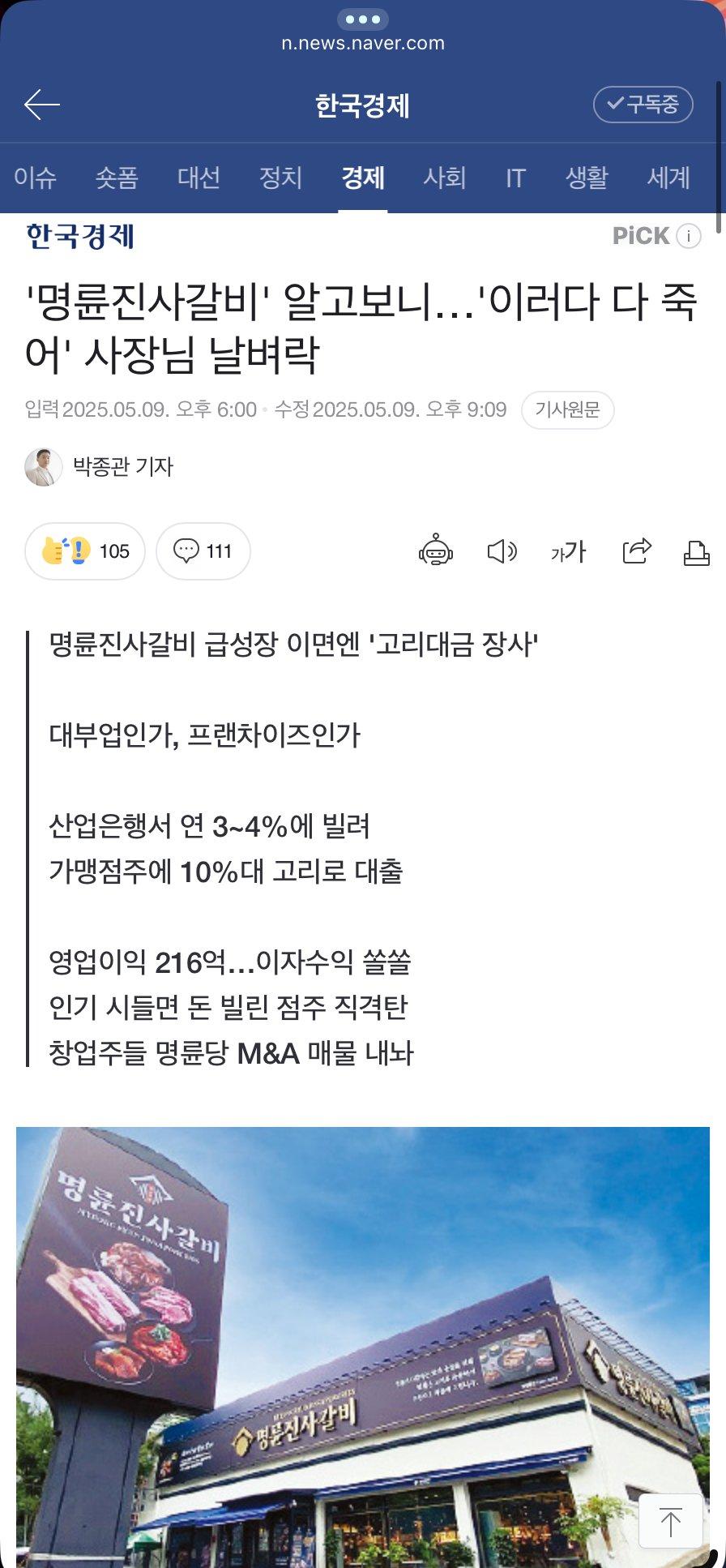The image size is (726, 1568).
Task: Go back using the arrow icon
Action: tap(42, 105)
